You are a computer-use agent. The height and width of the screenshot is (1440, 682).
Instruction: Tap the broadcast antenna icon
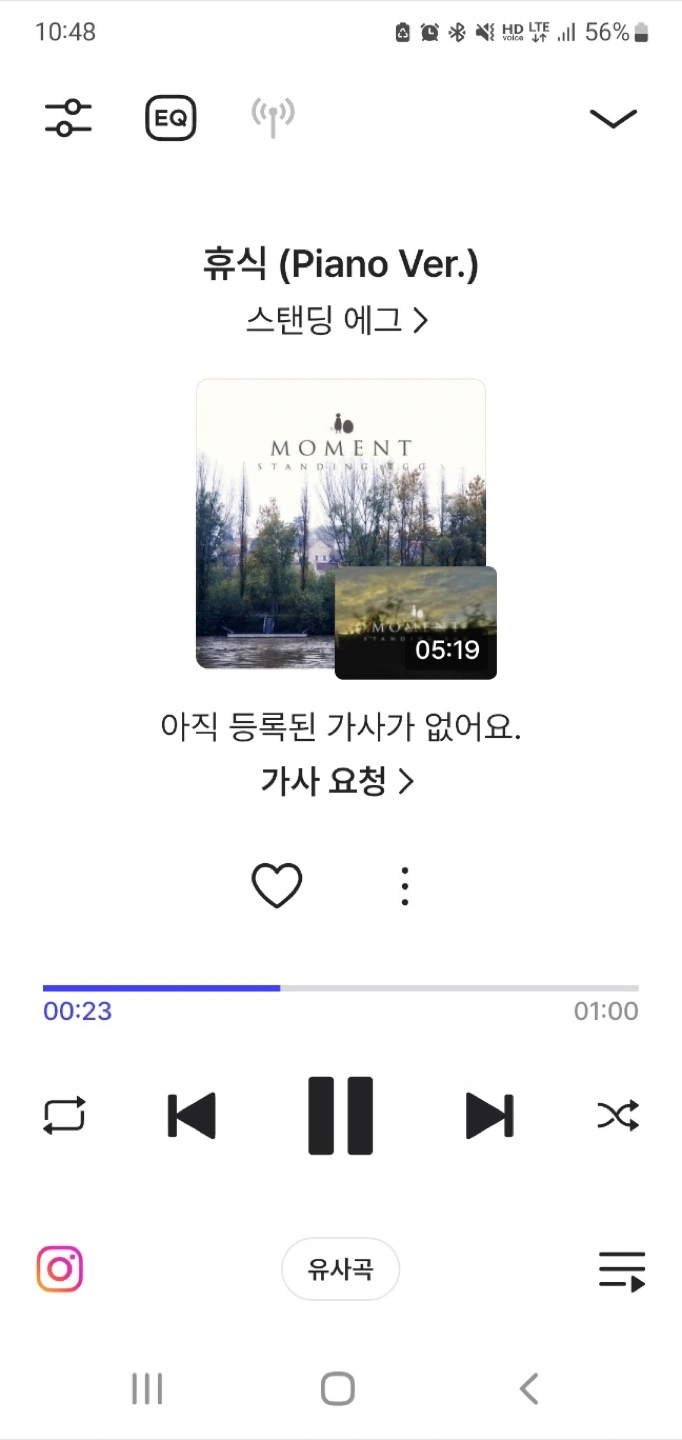(x=273, y=118)
